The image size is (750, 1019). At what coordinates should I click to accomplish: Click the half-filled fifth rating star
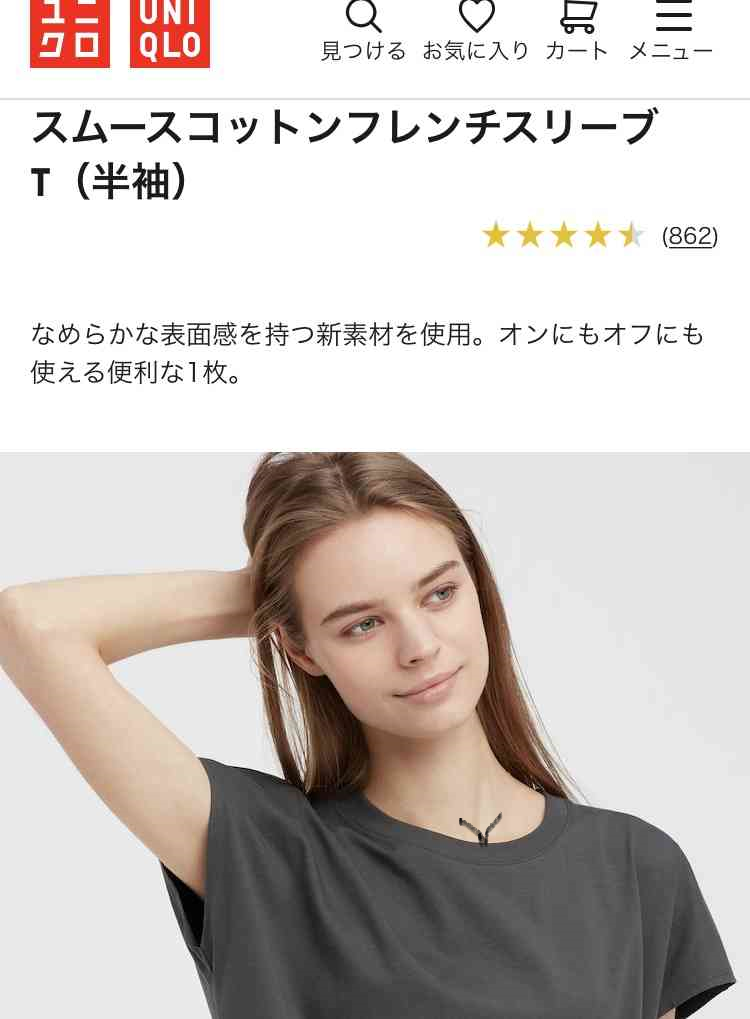pyautogui.click(x=633, y=235)
